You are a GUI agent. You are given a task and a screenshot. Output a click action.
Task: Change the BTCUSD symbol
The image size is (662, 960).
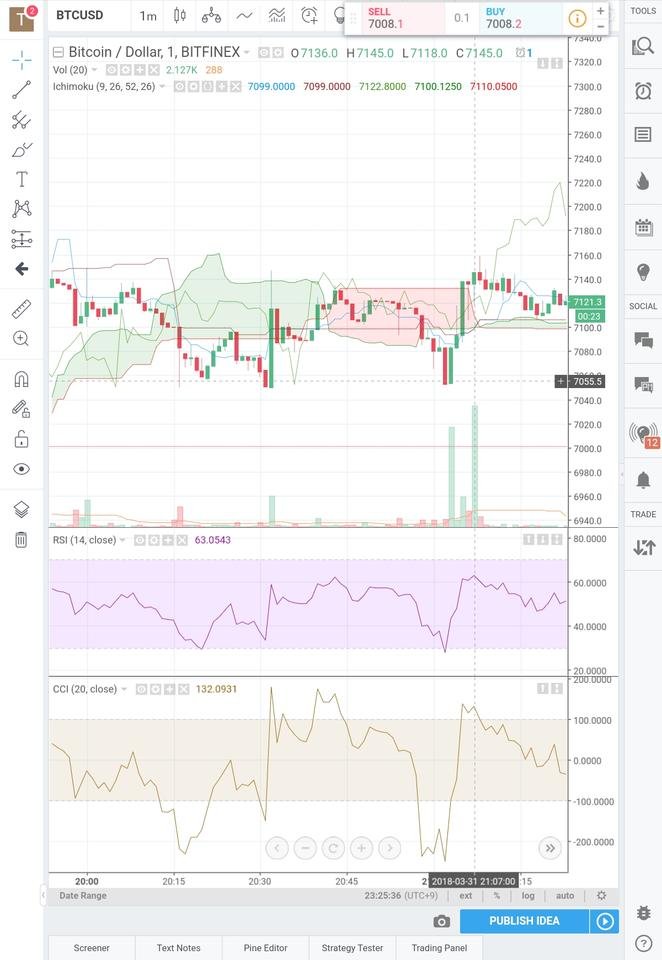pos(80,15)
